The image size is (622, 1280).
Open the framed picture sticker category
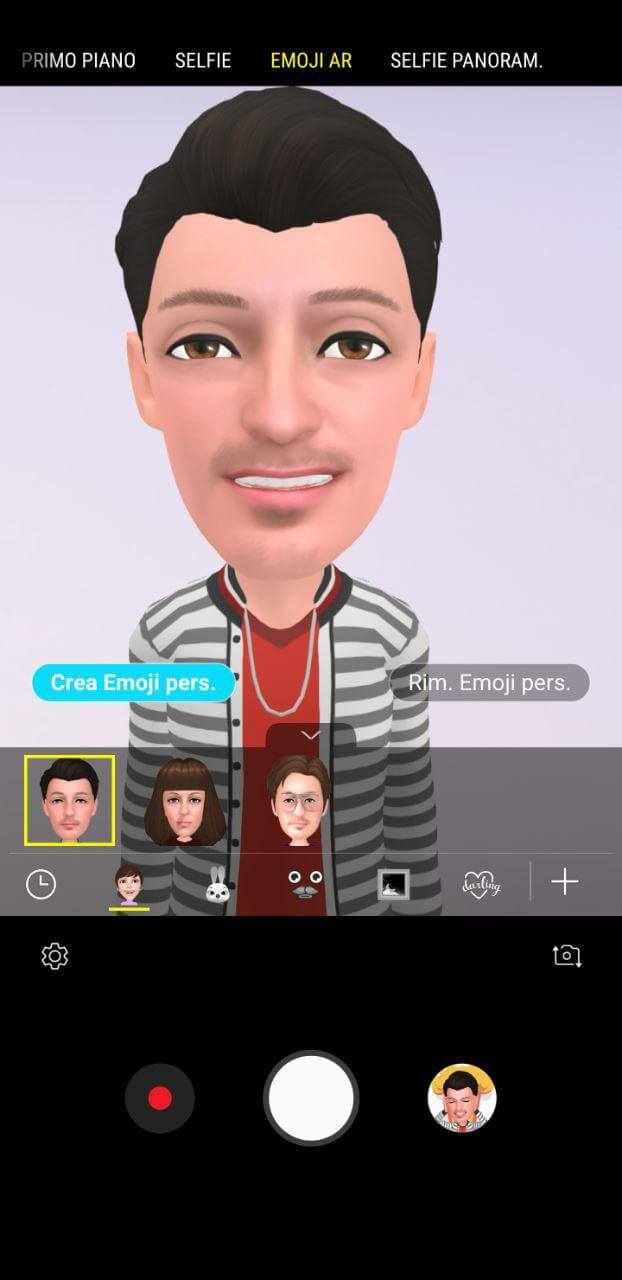pos(393,884)
